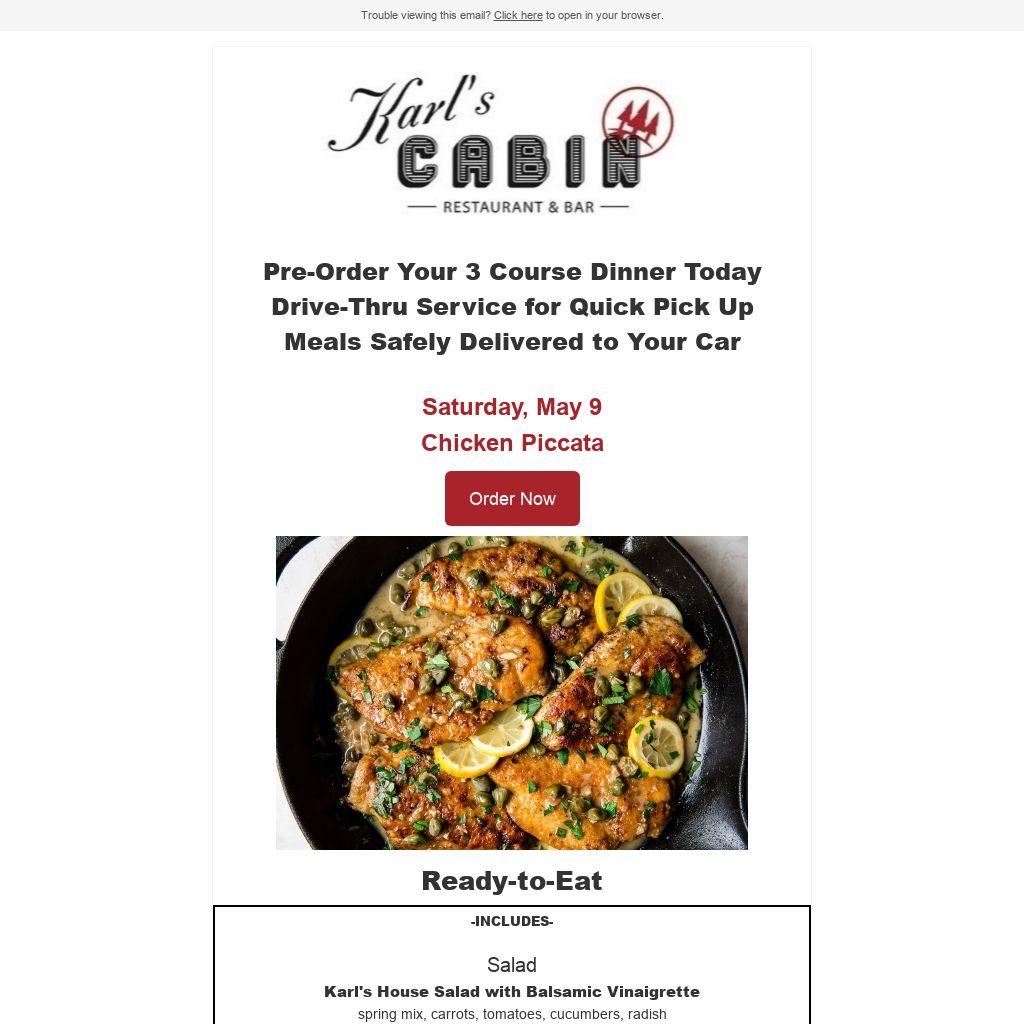1024x1024 pixels.
Task: Tap the Order Now button
Action: click(512, 498)
